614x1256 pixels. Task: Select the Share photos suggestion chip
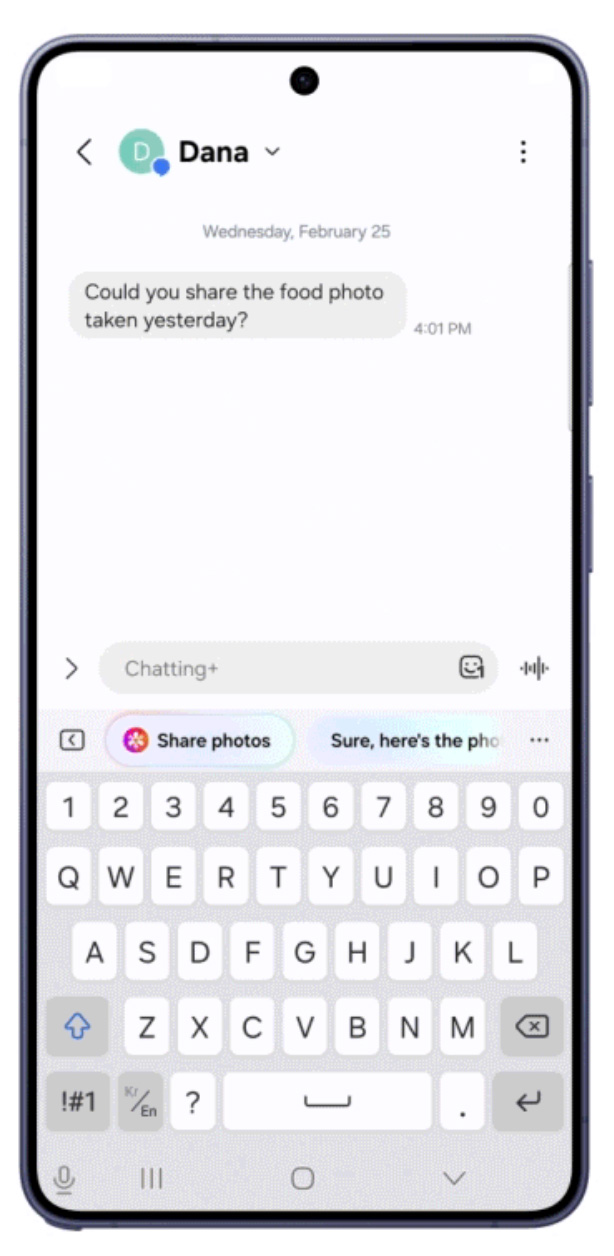point(199,741)
